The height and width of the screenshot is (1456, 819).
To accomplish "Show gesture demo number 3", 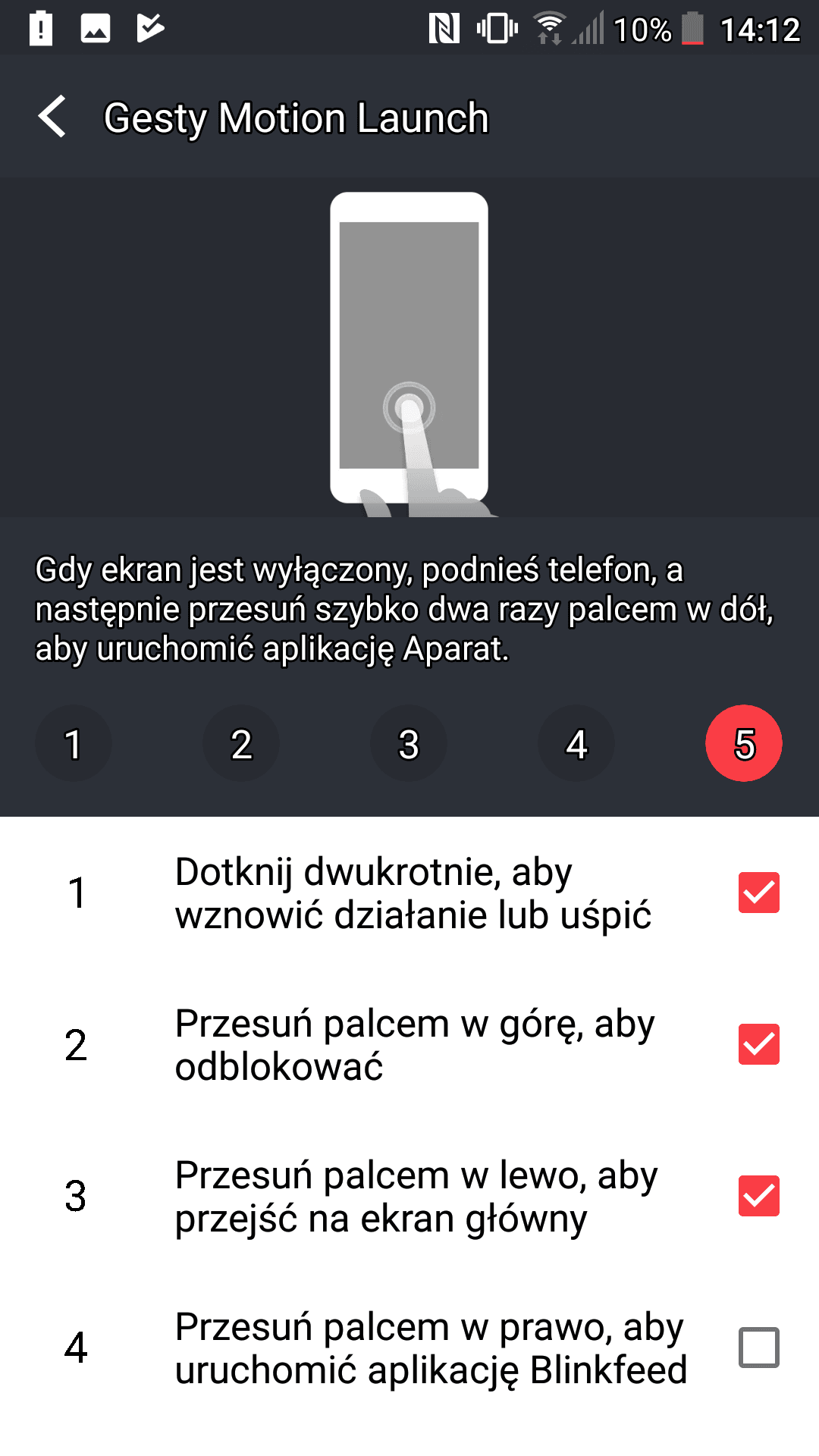I will 409,743.
